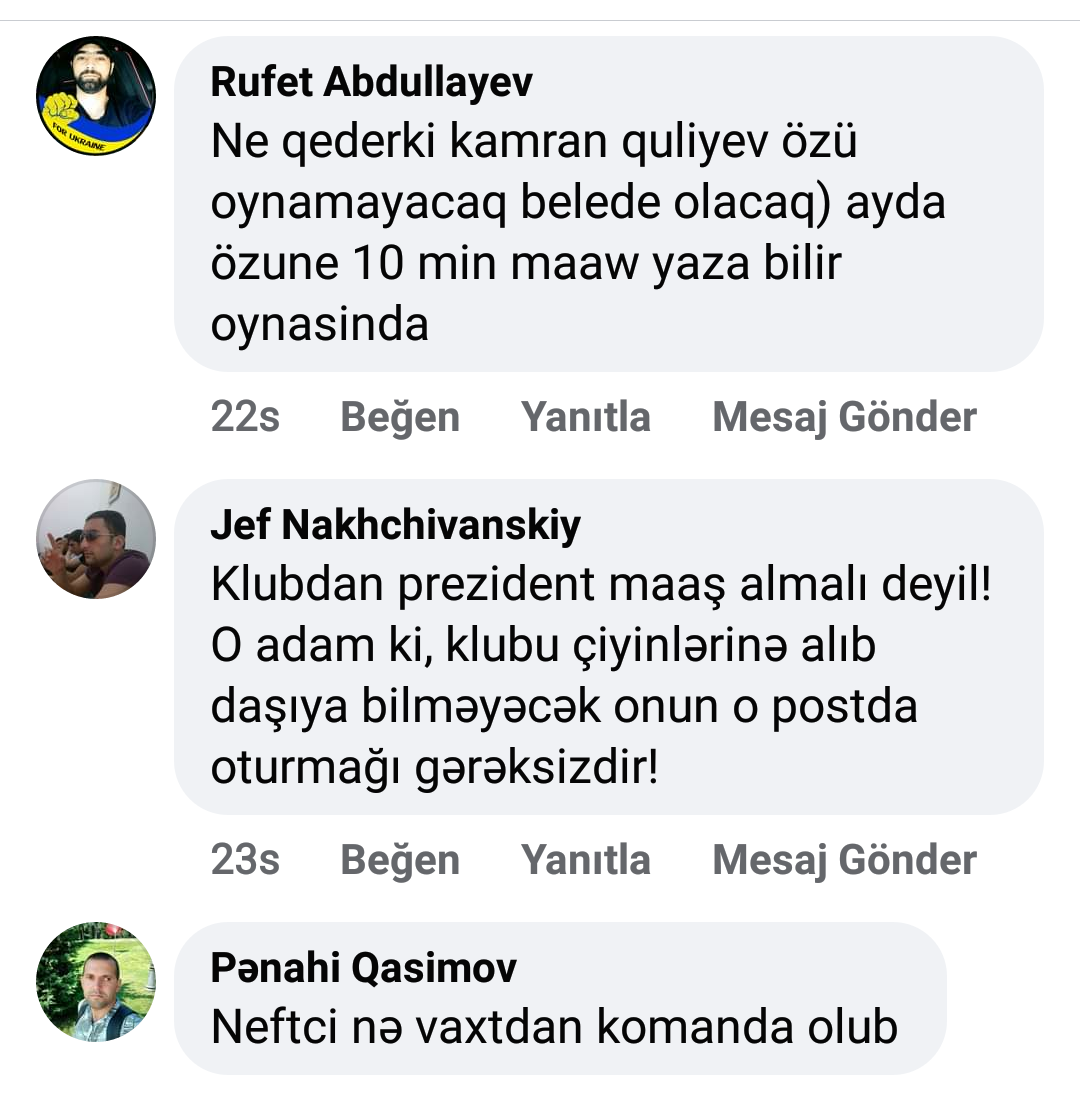Open Jef Nakhchivanskiy's name link
1080x1094 pixels.
click(x=395, y=525)
